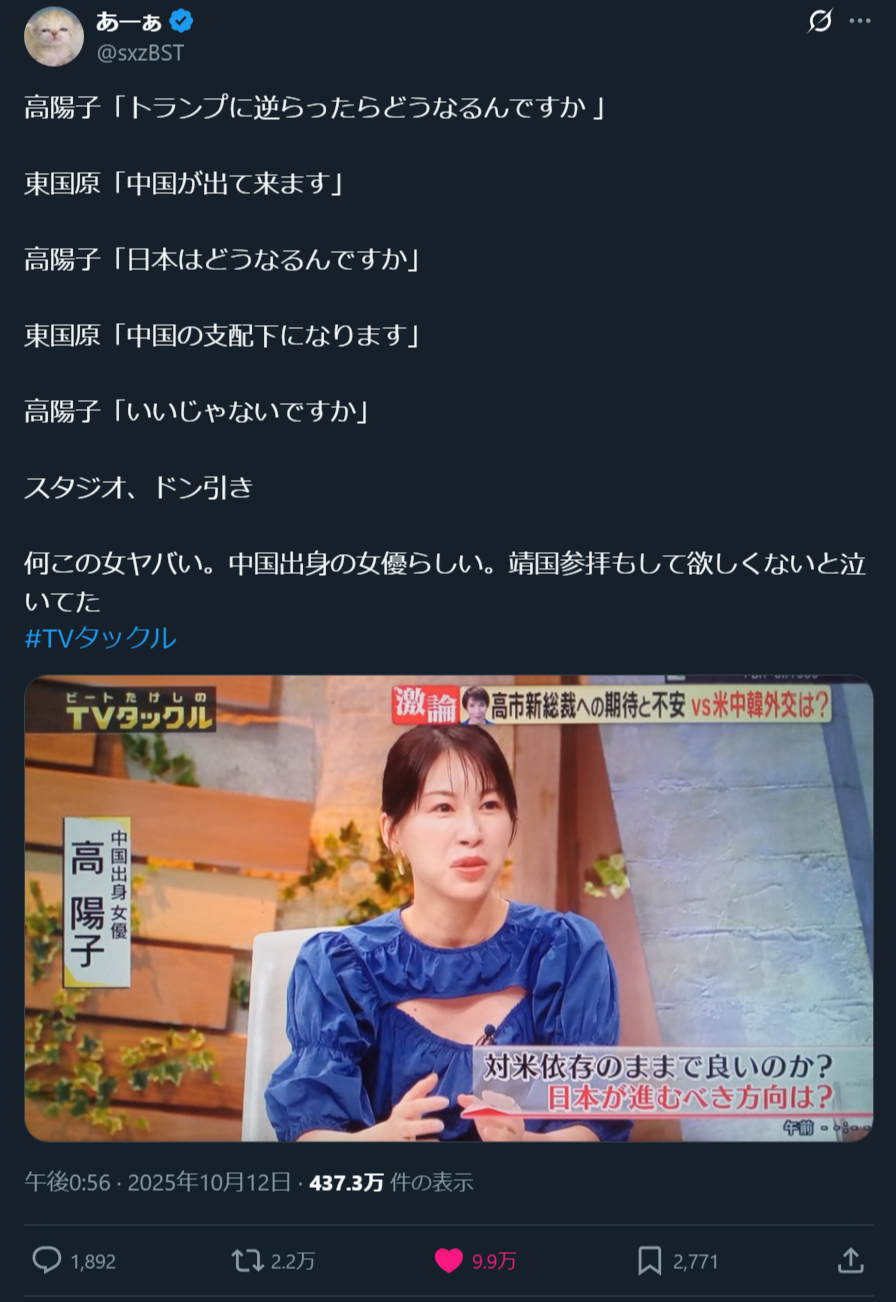Open the @sxzBST profile handle

tap(140, 53)
